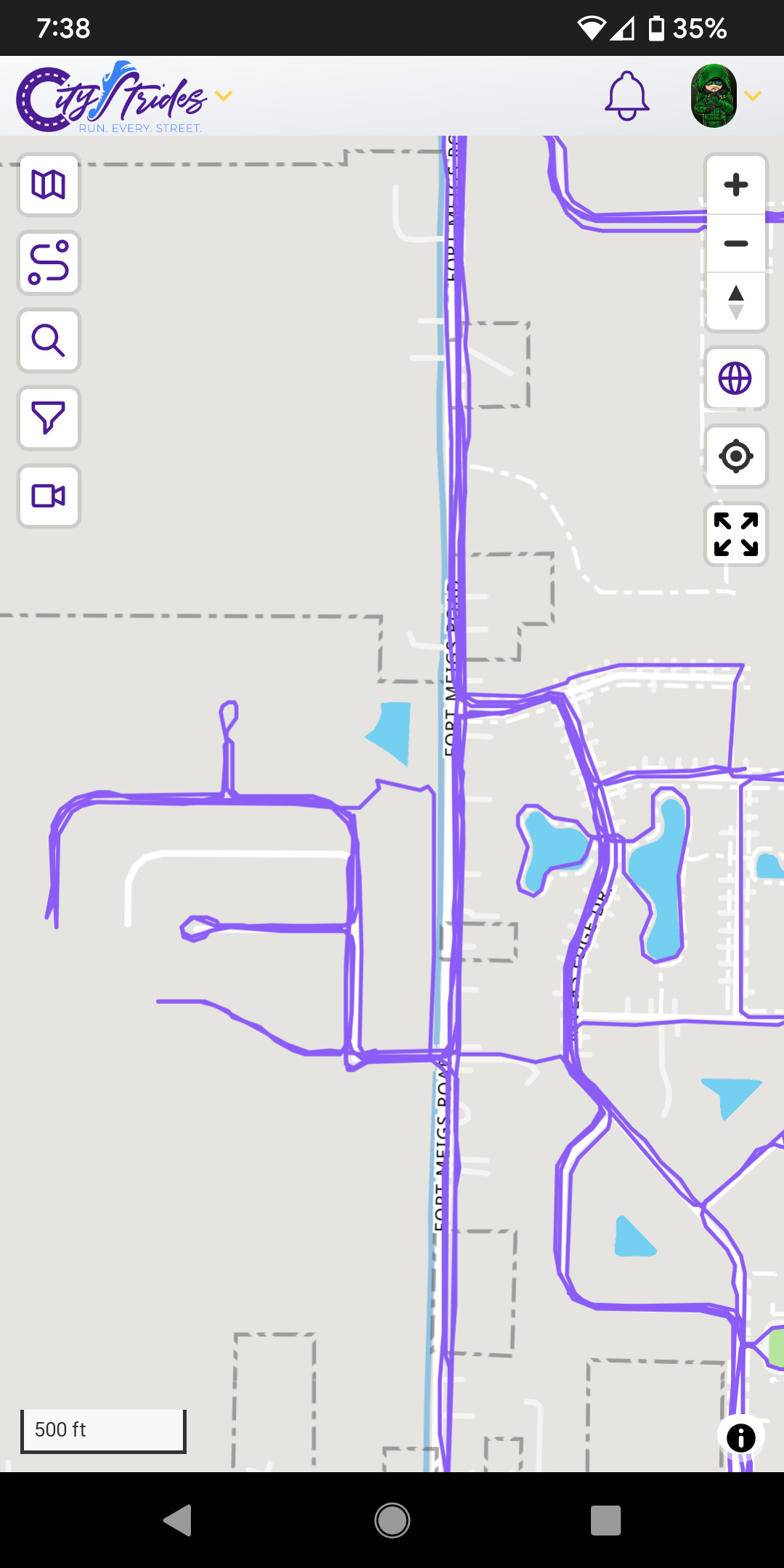Go back with system back button
The image size is (784, 1568).
pyautogui.click(x=178, y=1520)
